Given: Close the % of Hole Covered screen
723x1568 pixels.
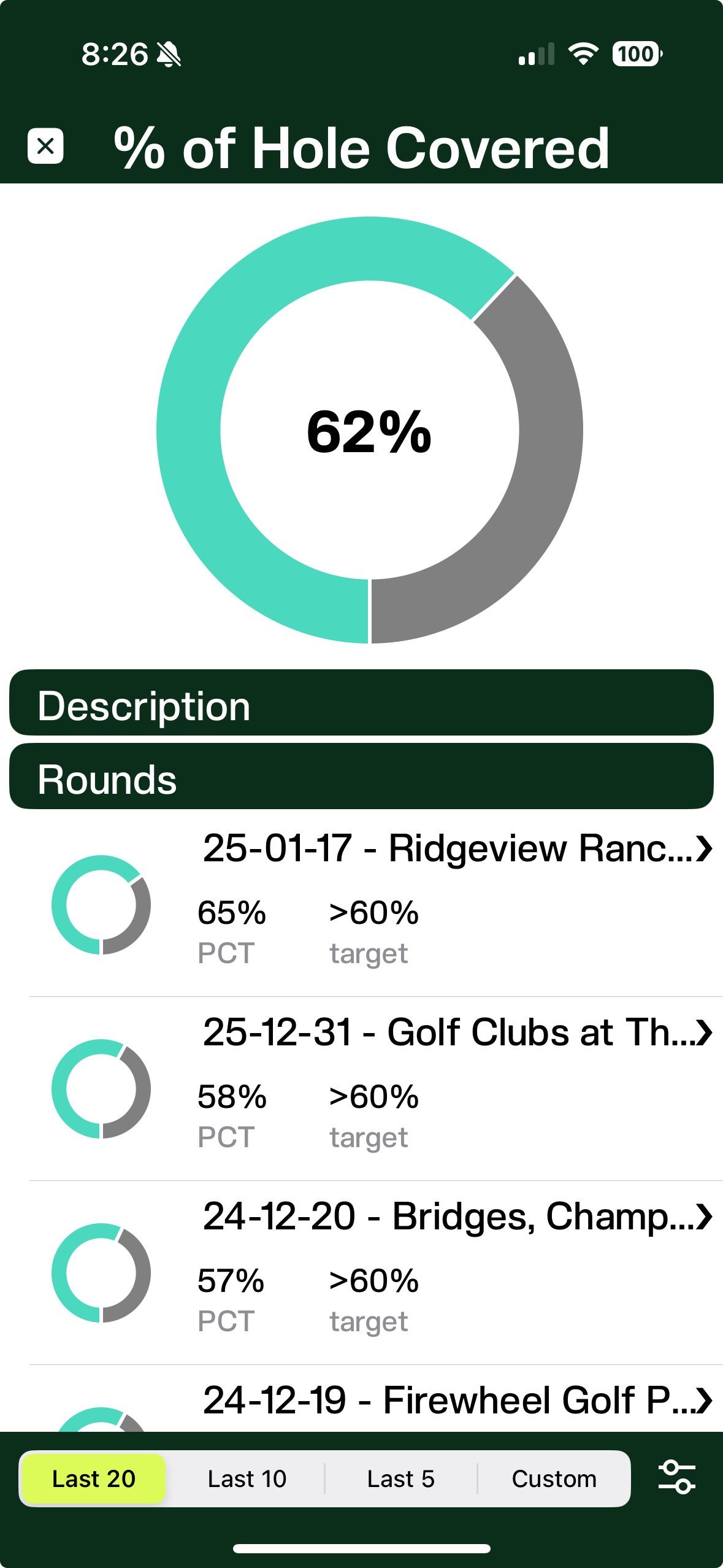Looking at the screenshot, I should pyautogui.click(x=45, y=146).
